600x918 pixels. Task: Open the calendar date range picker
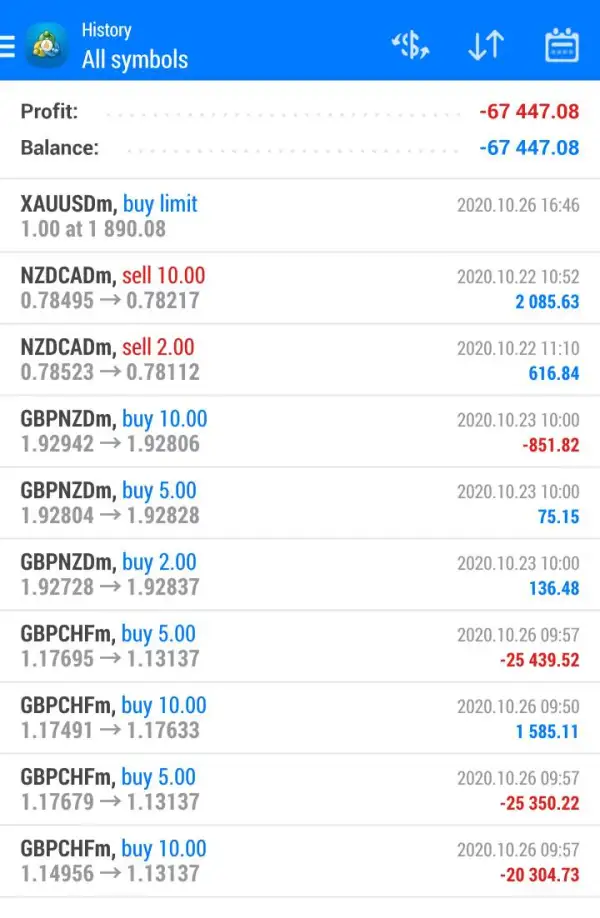coord(562,46)
